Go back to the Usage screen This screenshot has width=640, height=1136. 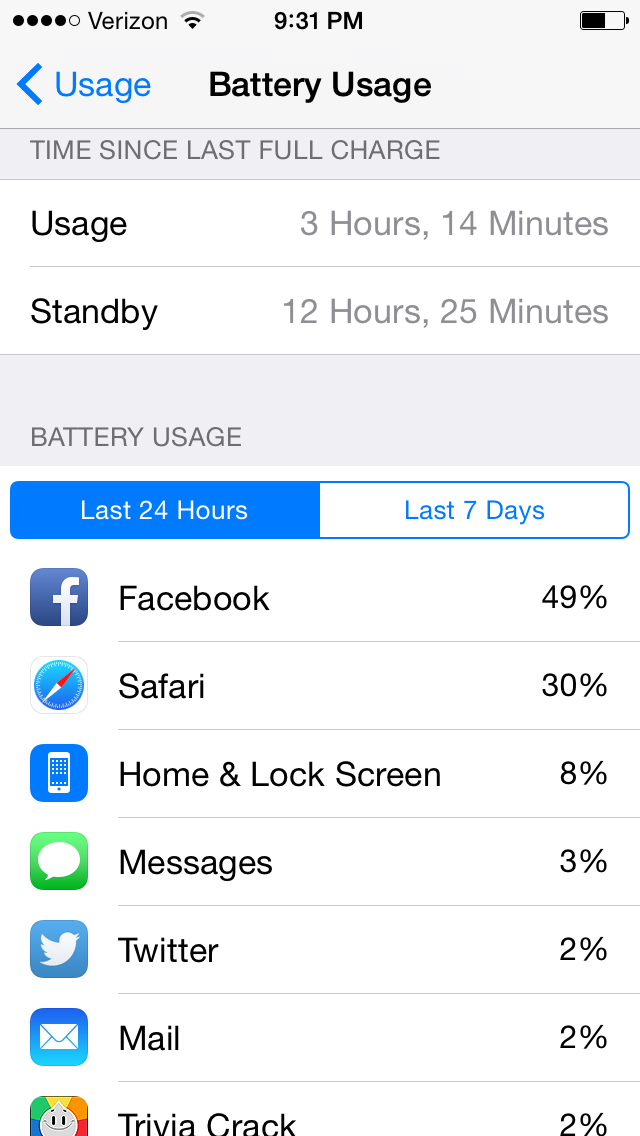click(83, 85)
